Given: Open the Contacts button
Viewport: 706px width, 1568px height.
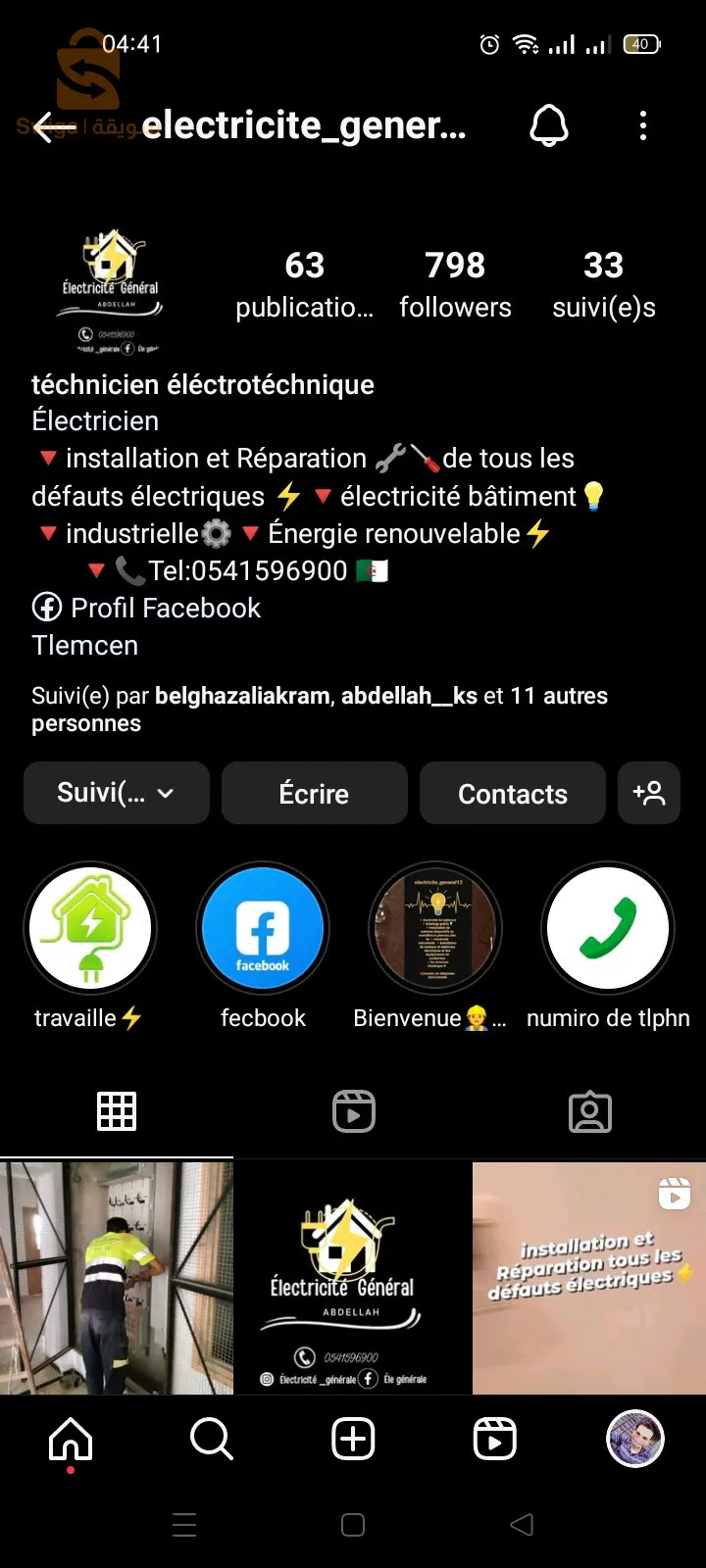Looking at the screenshot, I should (x=512, y=793).
